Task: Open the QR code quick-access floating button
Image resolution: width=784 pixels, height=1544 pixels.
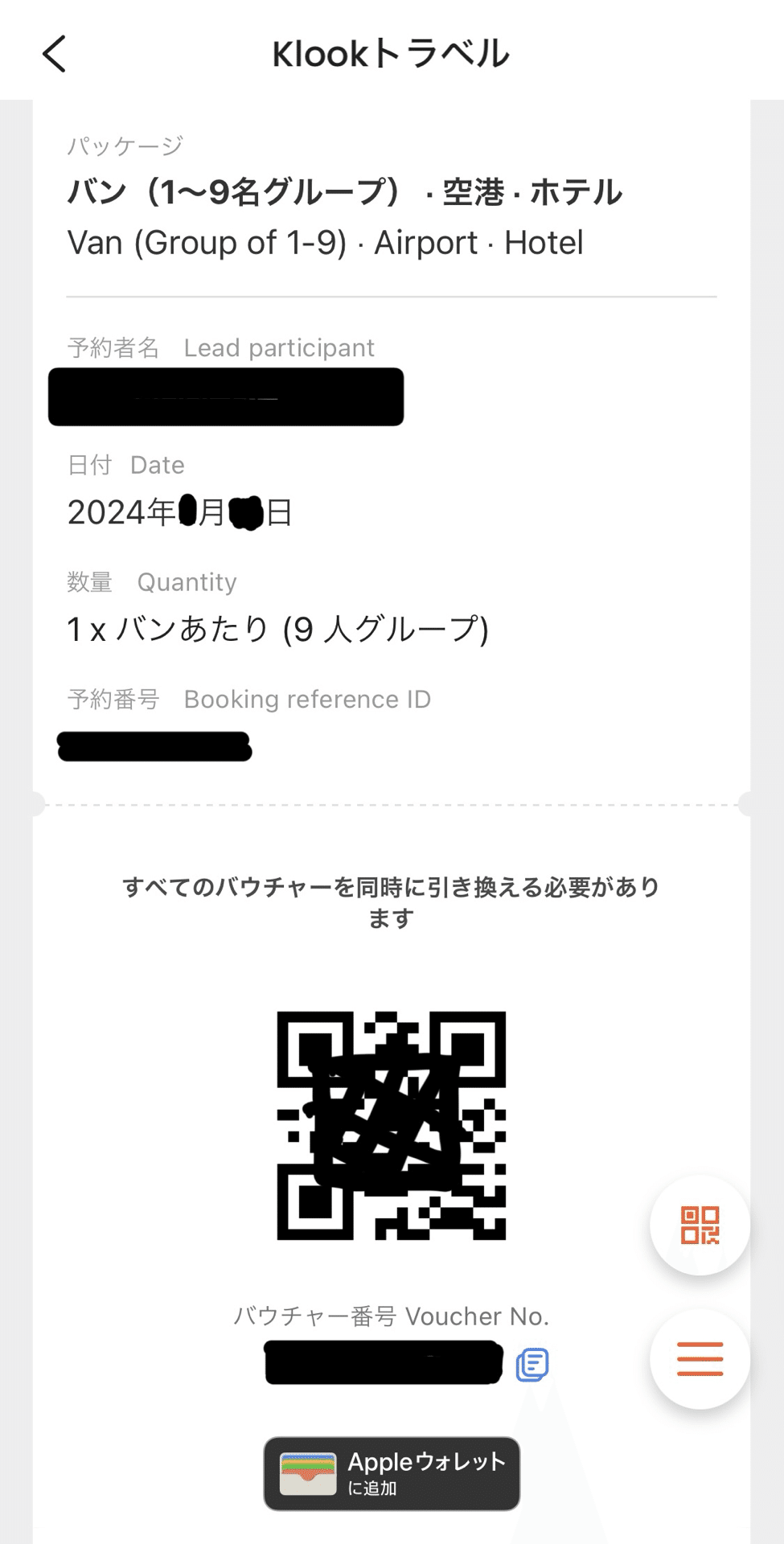Action: pyautogui.click(x=699, y=1225)
